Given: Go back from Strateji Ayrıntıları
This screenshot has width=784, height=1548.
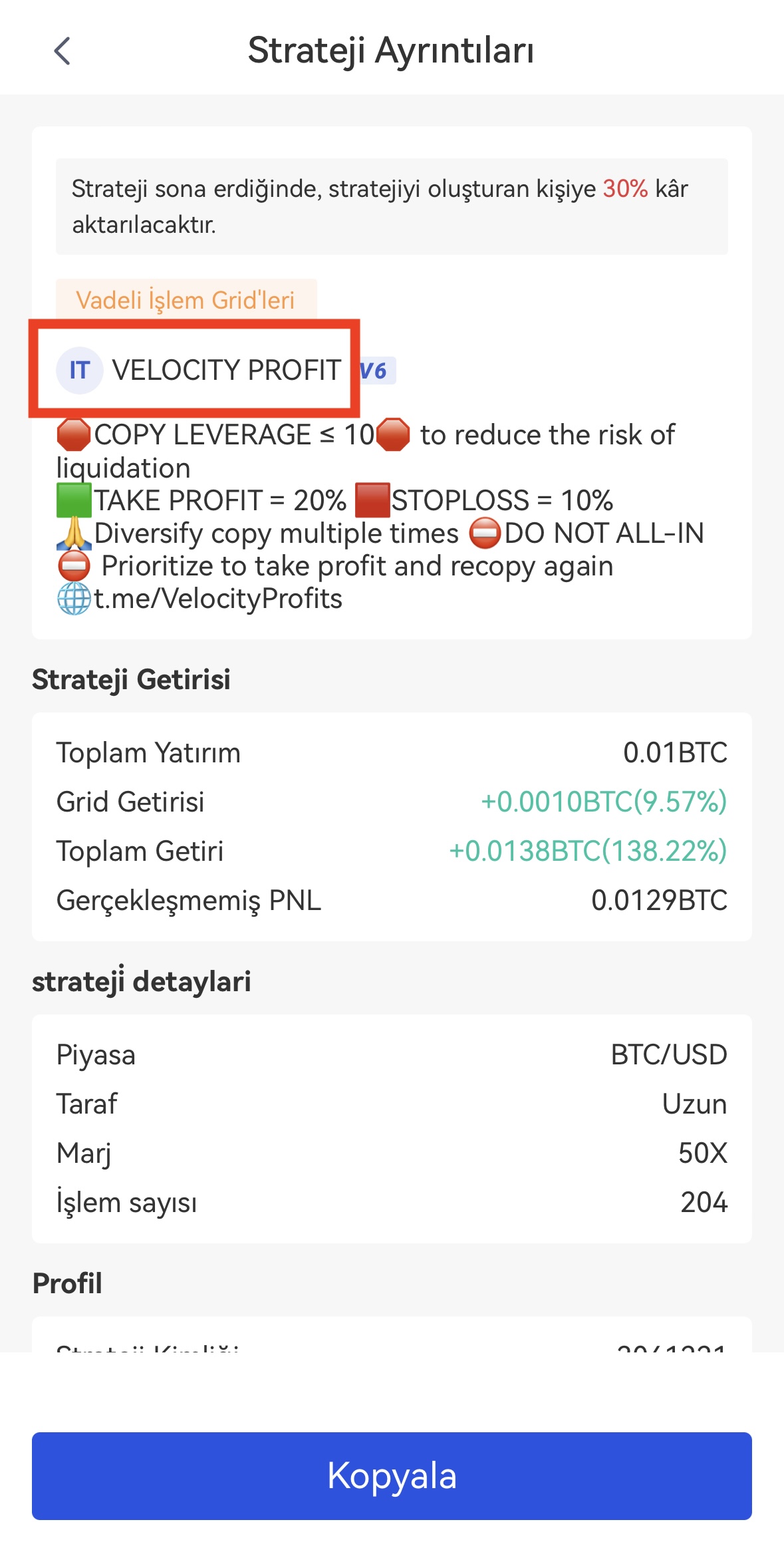Looking at the screenshot, I should [x=63, y=51].
